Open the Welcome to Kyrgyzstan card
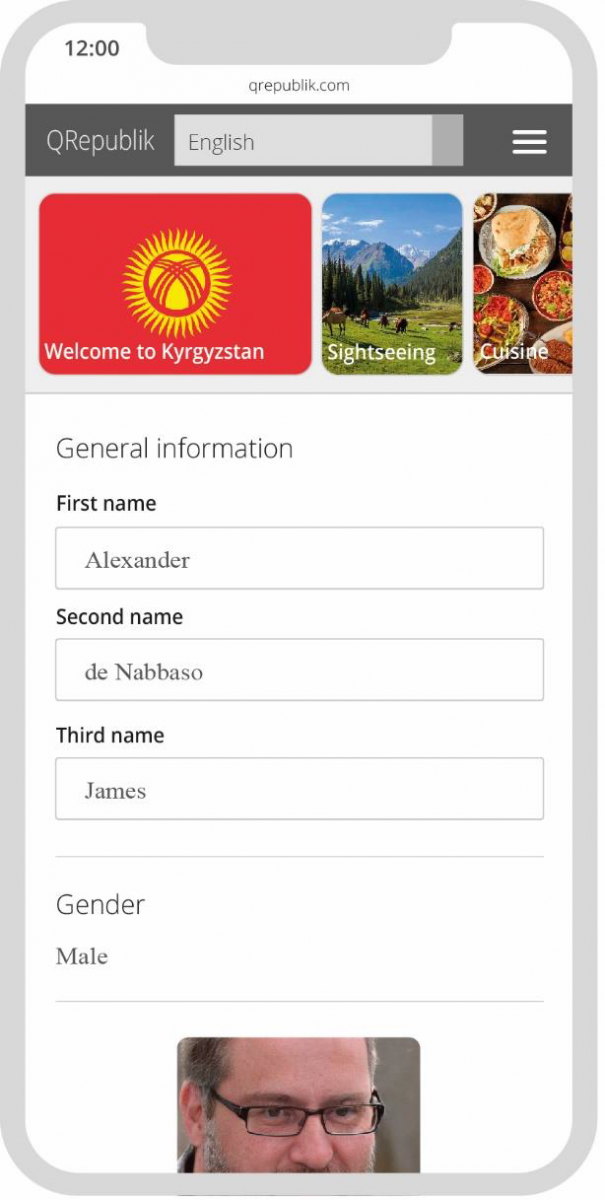This screenshot has height=1200, width=605. [175, 284]
